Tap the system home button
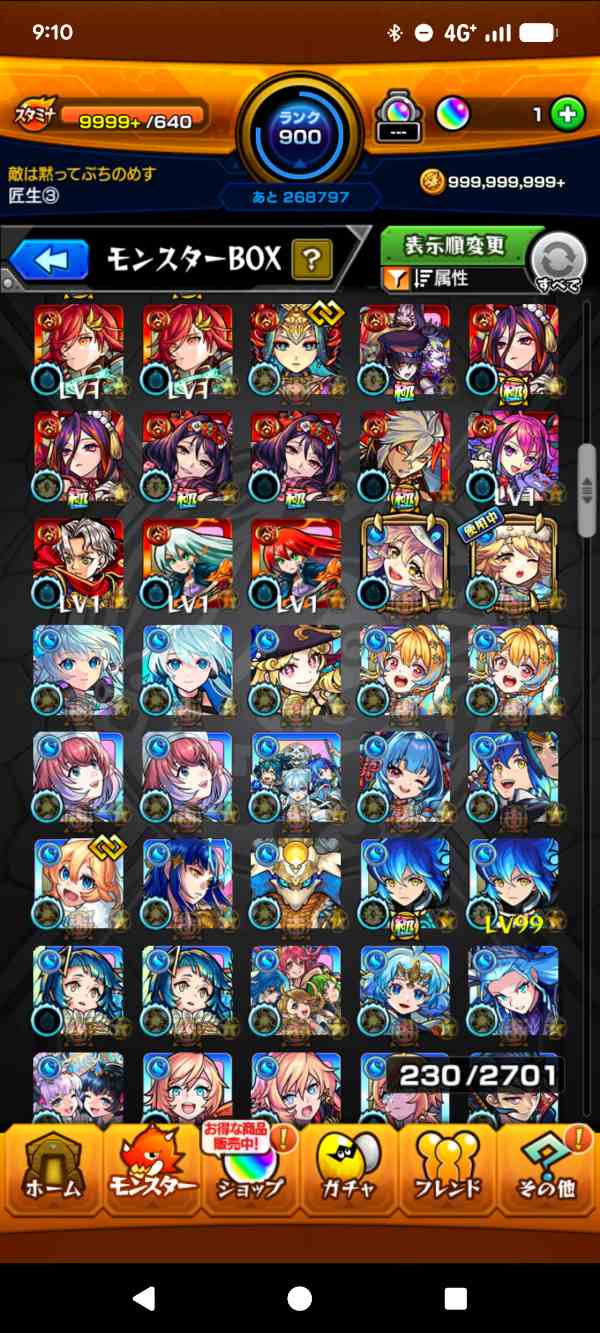The width and height of the screenshot is (600, 1333). (x=299, y=1298)
